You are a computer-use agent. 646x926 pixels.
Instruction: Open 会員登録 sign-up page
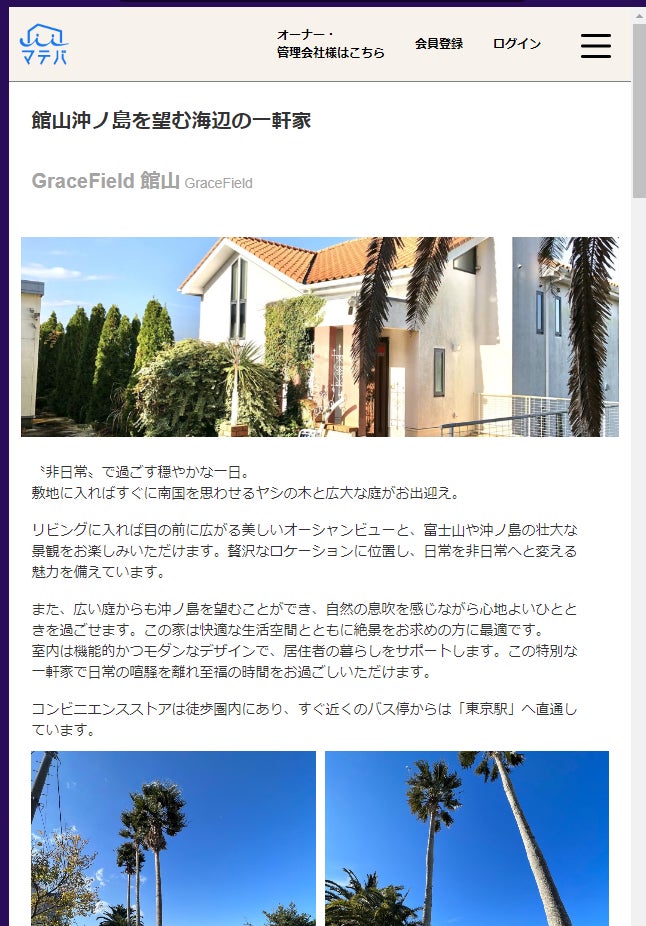point(438,44)
